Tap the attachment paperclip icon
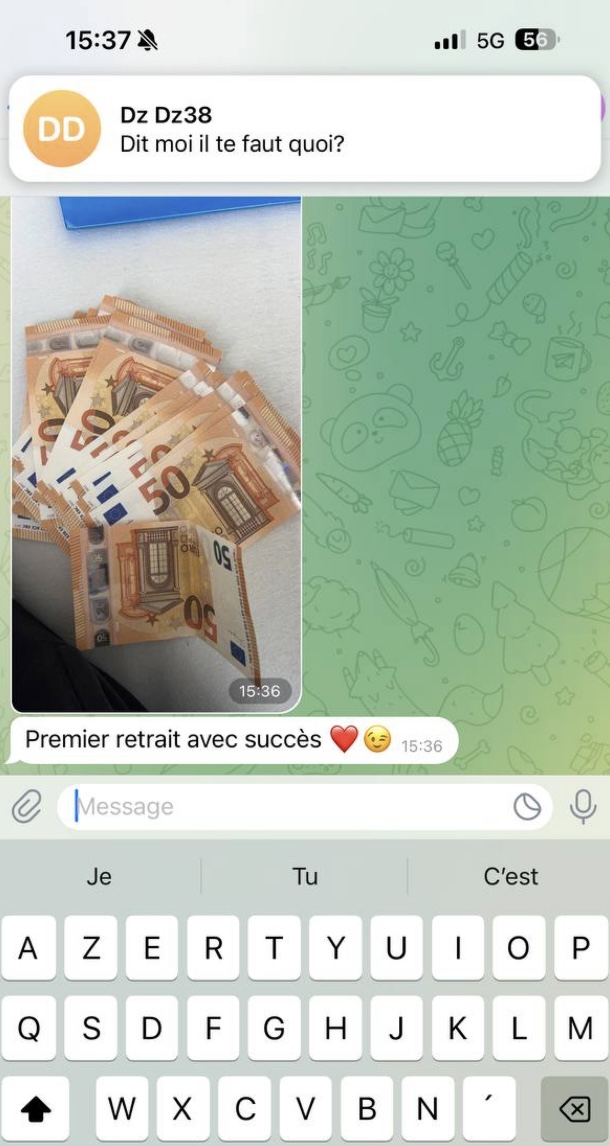This screenshot has width=610, height=1146. (27, 806)
